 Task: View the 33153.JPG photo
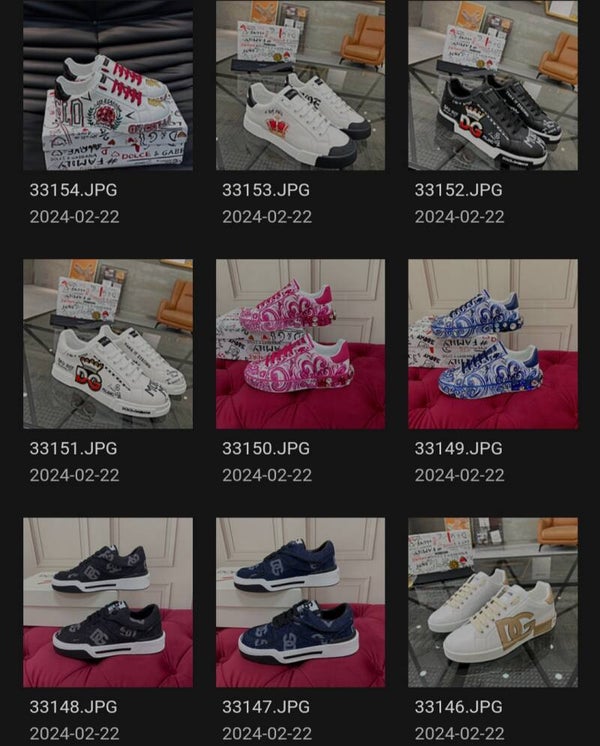300,86
